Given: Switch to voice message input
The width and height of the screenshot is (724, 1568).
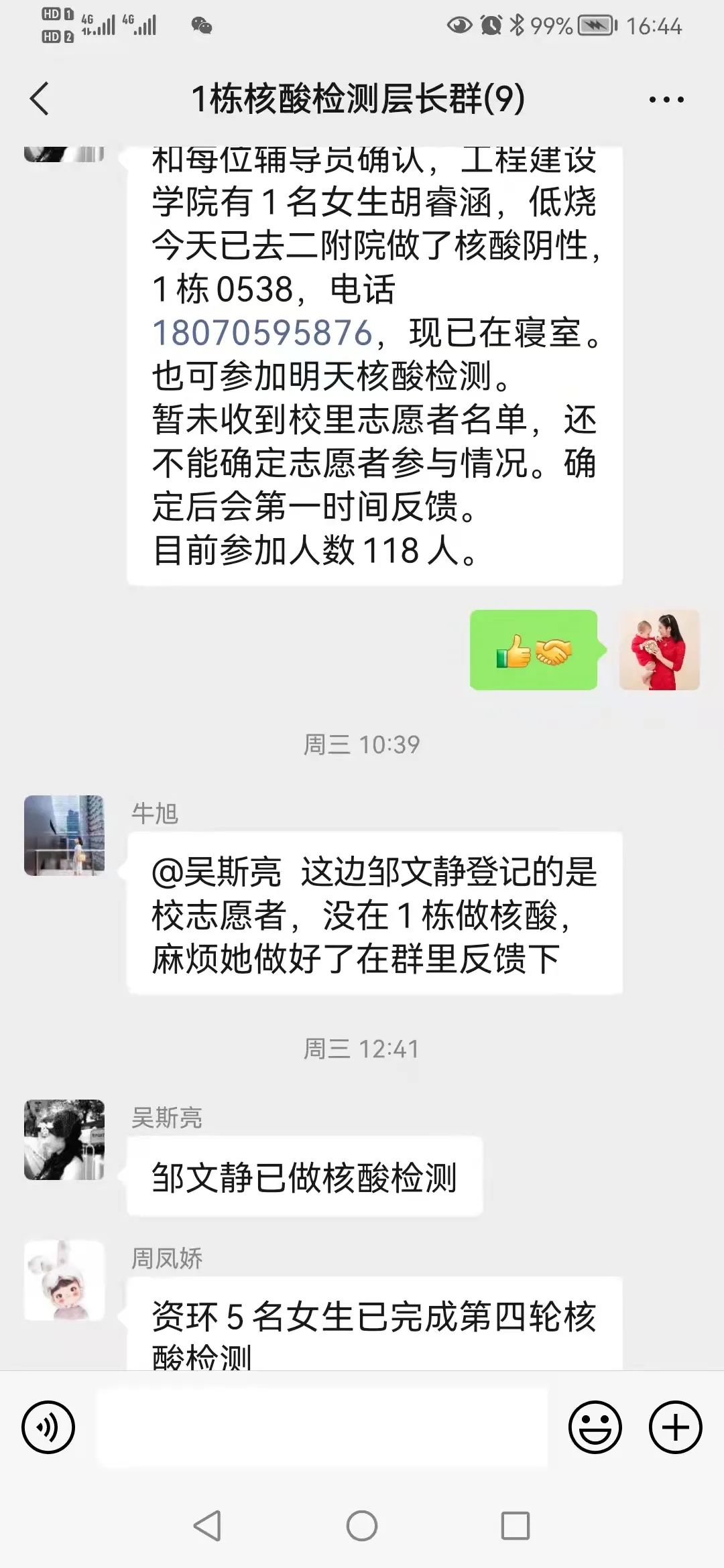Looking at the screenshot, I should 48,1427.
